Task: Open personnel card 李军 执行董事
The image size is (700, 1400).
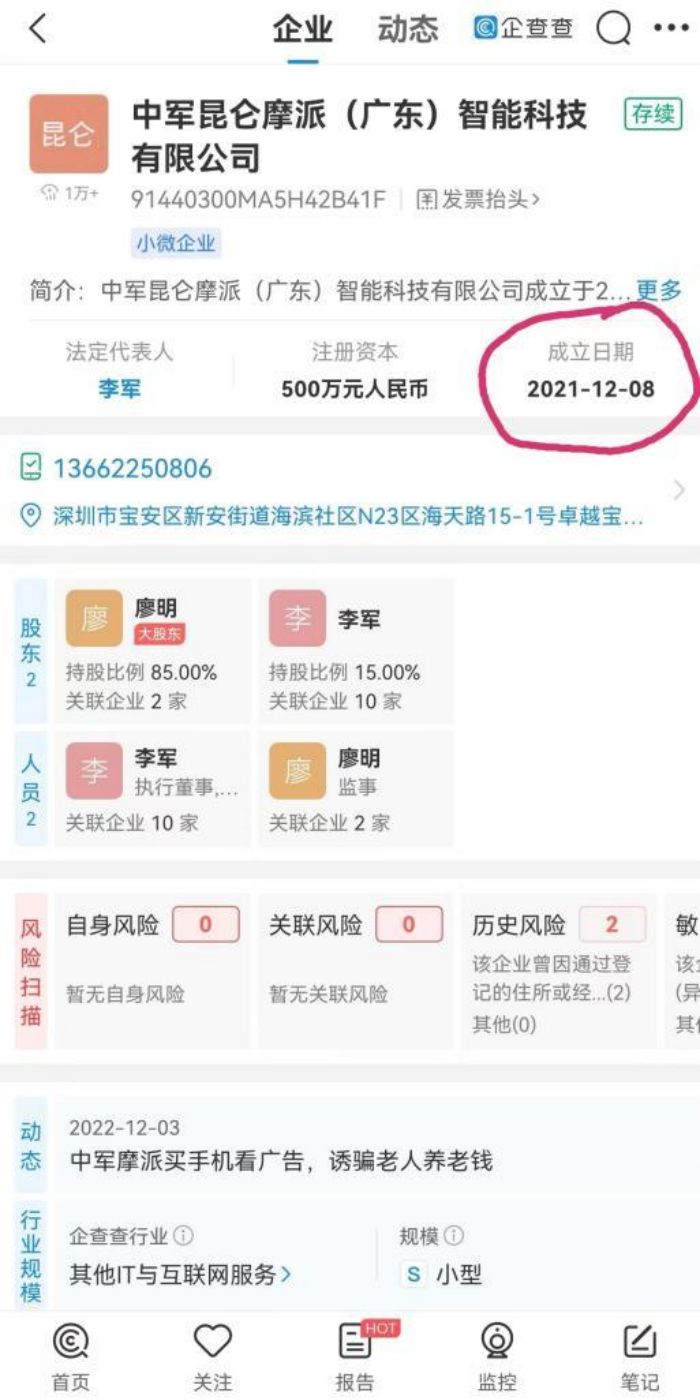Action: pos(152,789)
